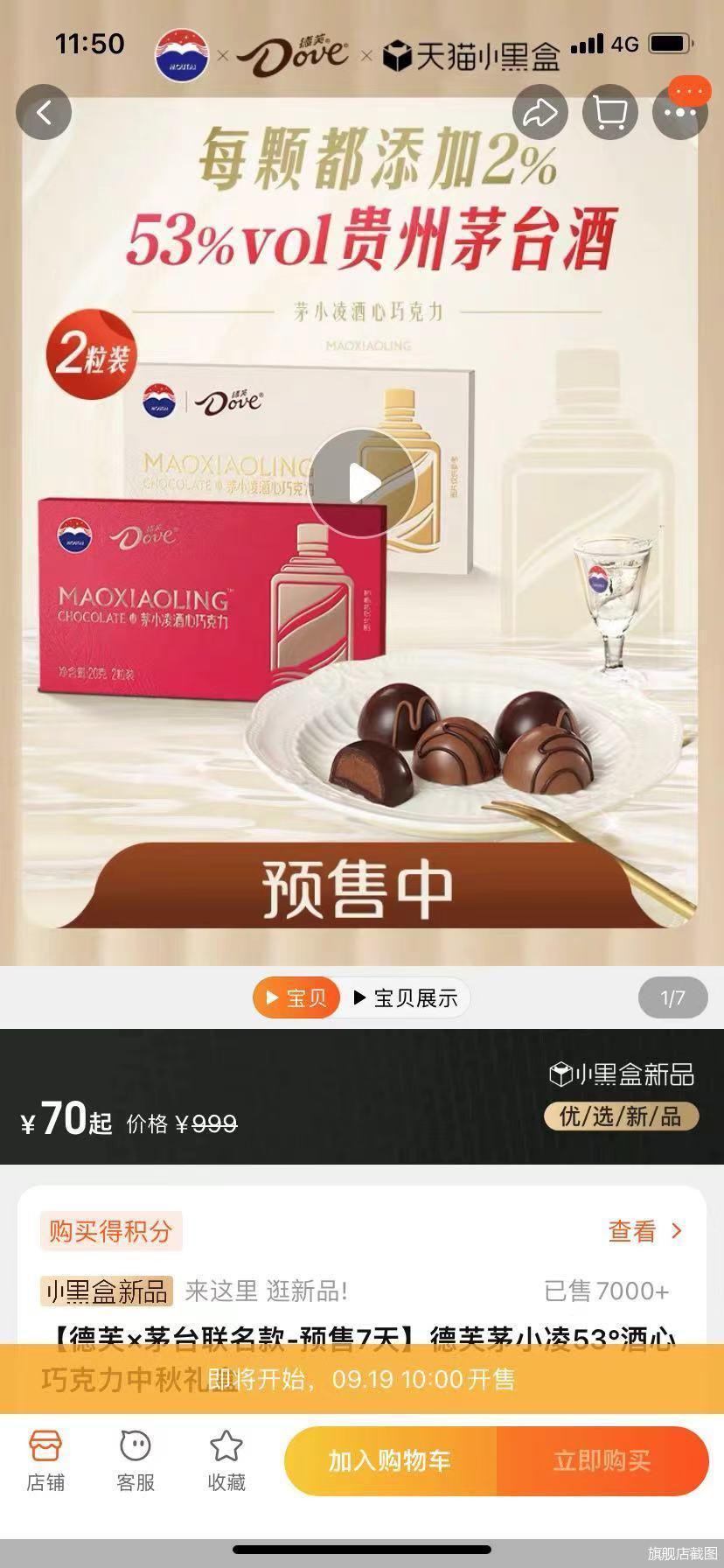Open the 店铺 store page

point(45,1461)
